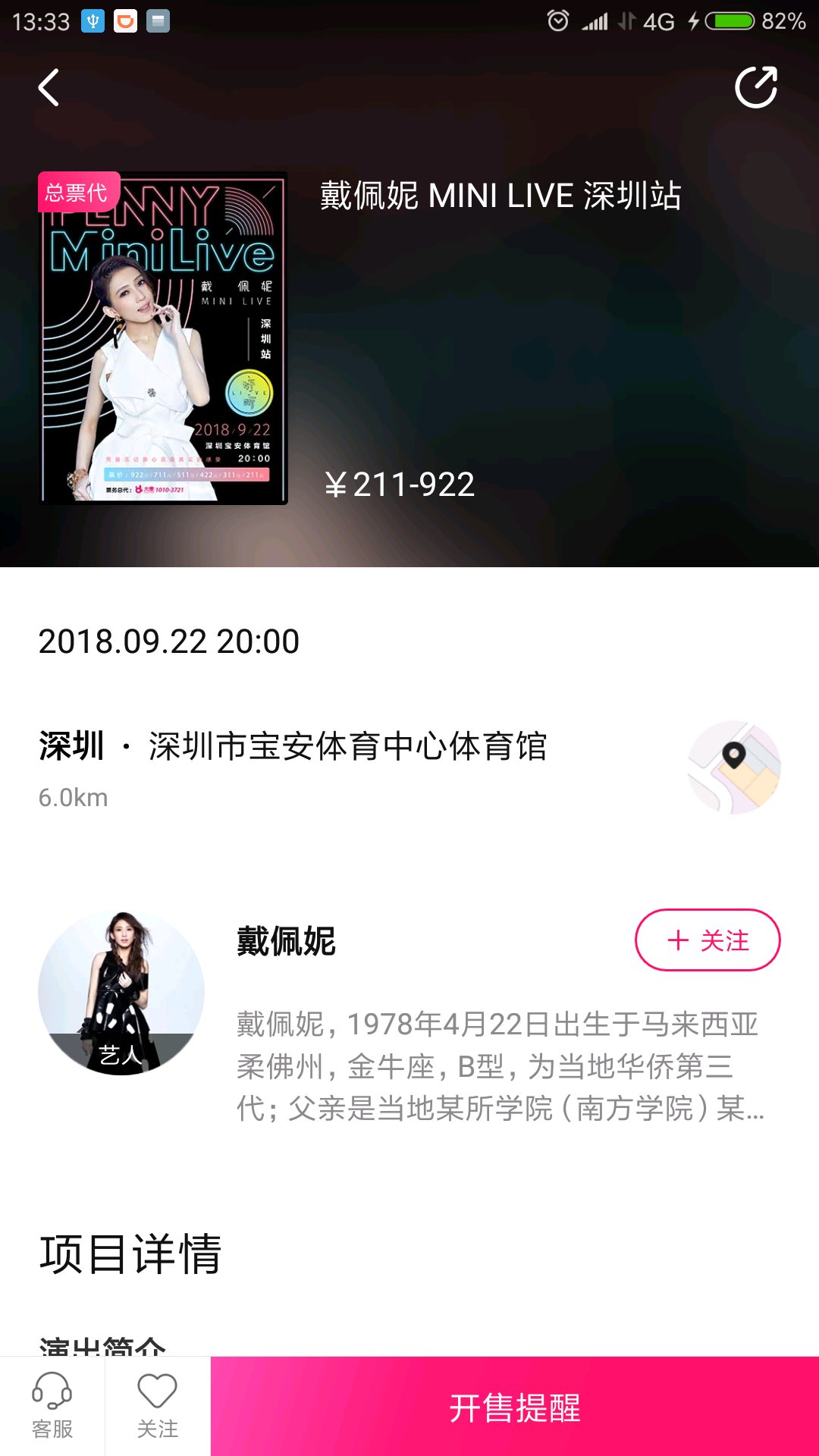Open the concert poster image

[163, 338]
